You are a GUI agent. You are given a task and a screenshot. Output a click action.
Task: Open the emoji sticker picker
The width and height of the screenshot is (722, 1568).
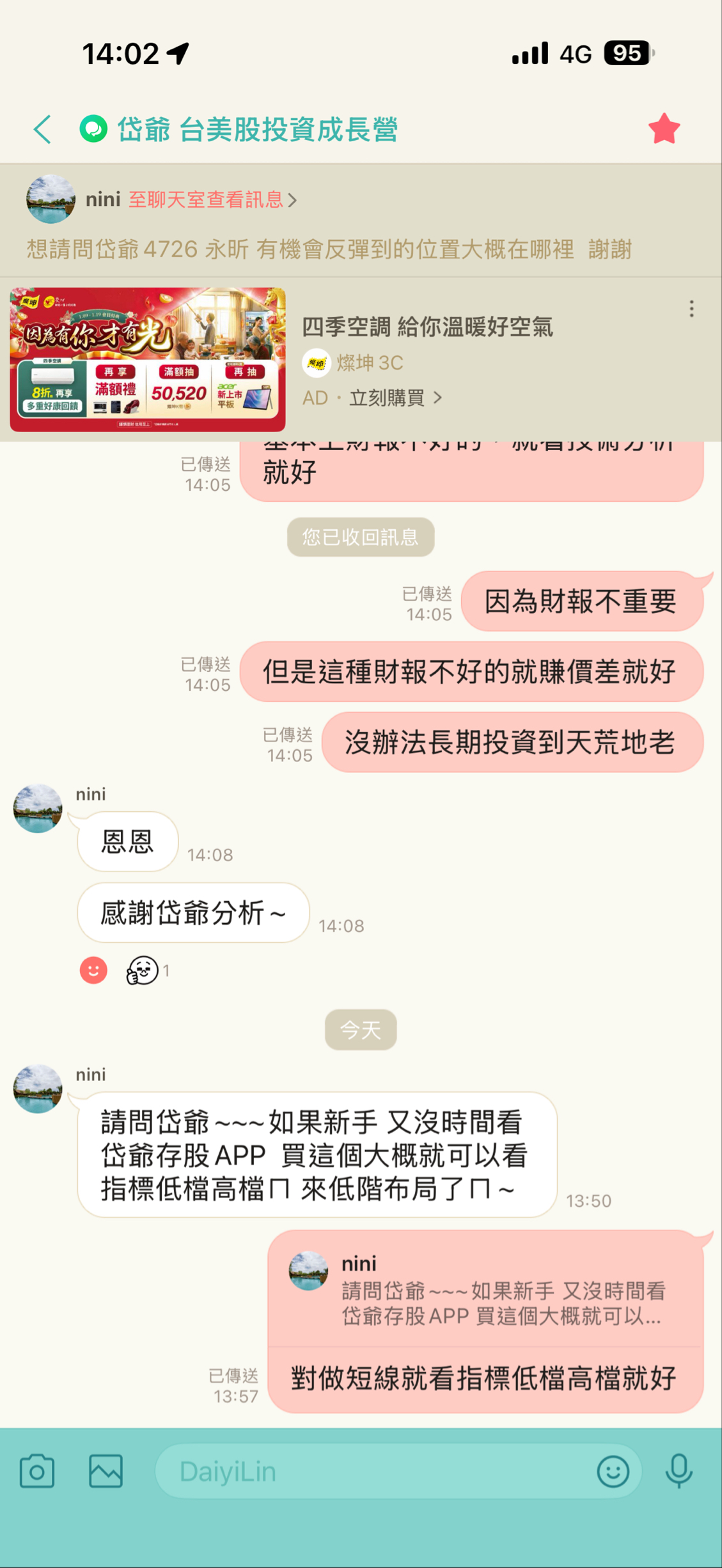click(613, 1471)
